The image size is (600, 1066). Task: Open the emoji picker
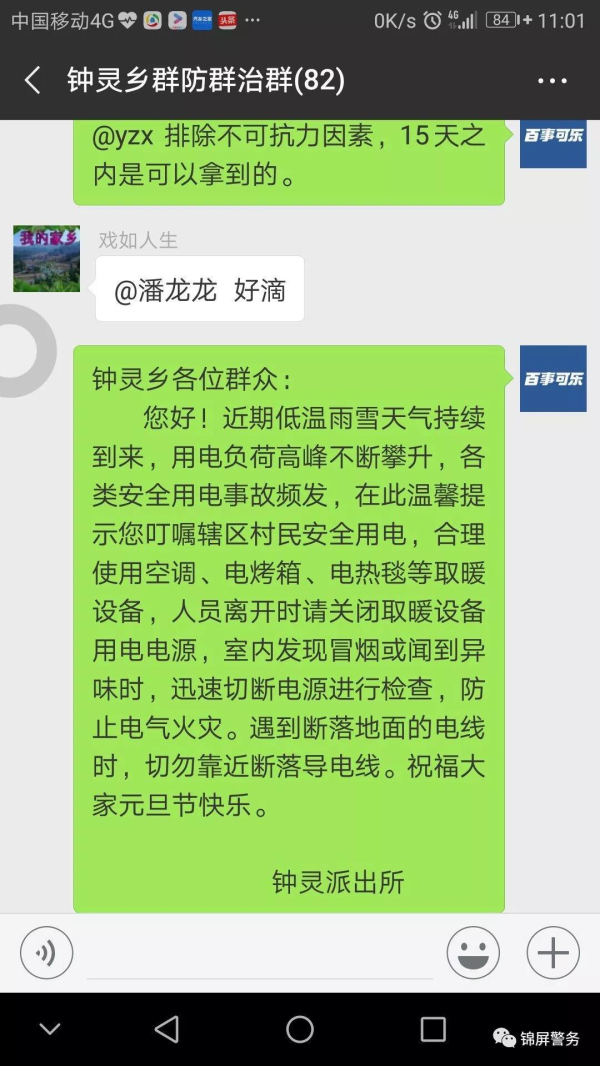(x=473, y=952)
